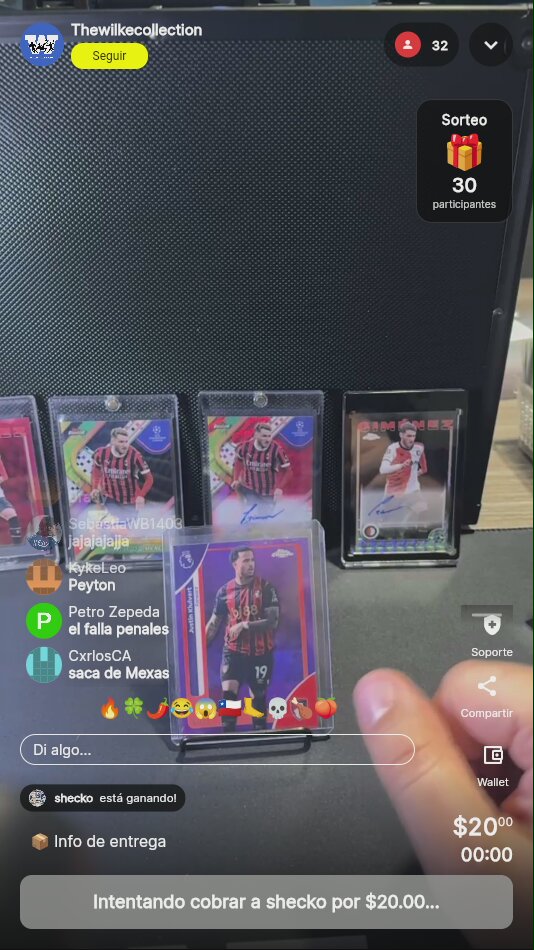Open Thewilkecollection profile avatar
534x950 pixels.
pos(42,44)
